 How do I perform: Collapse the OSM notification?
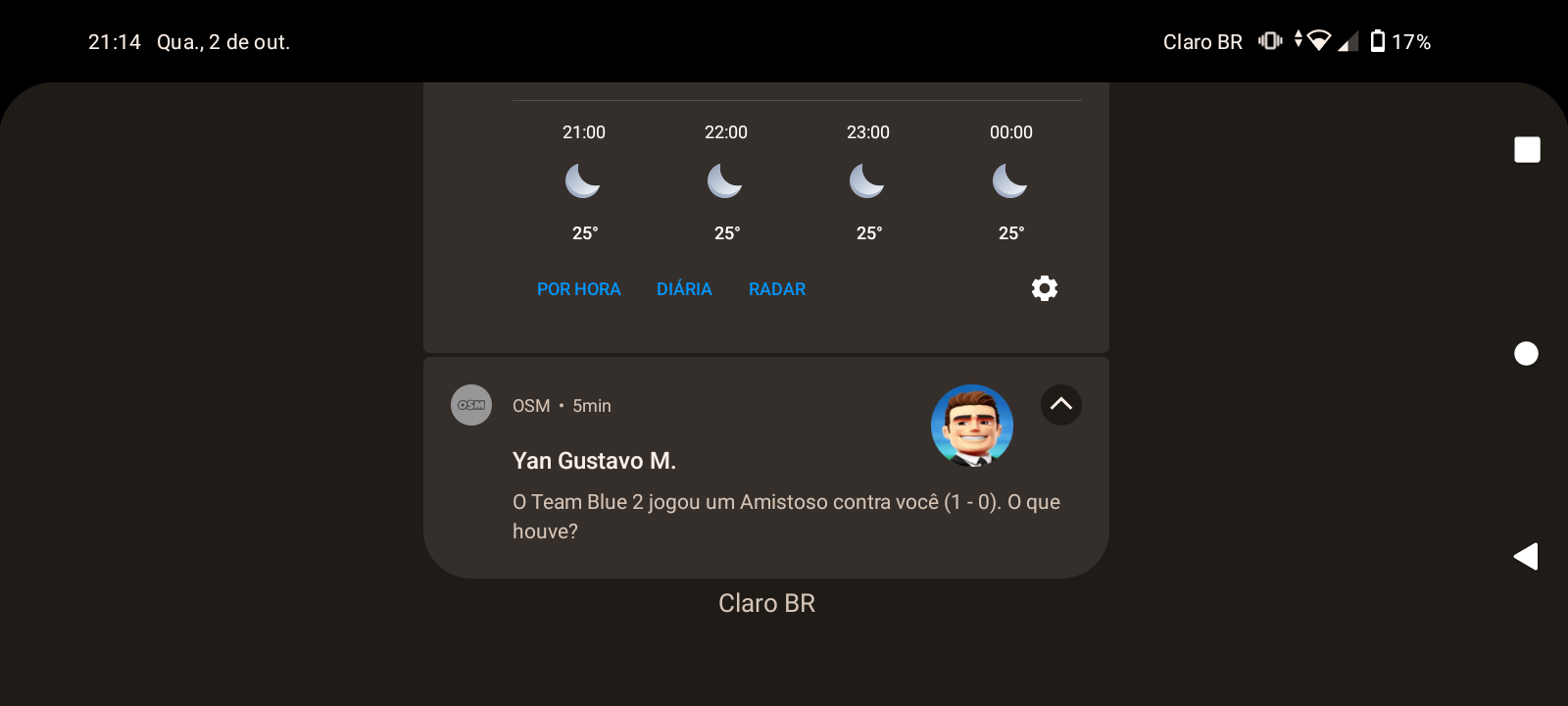(1060, 405)
